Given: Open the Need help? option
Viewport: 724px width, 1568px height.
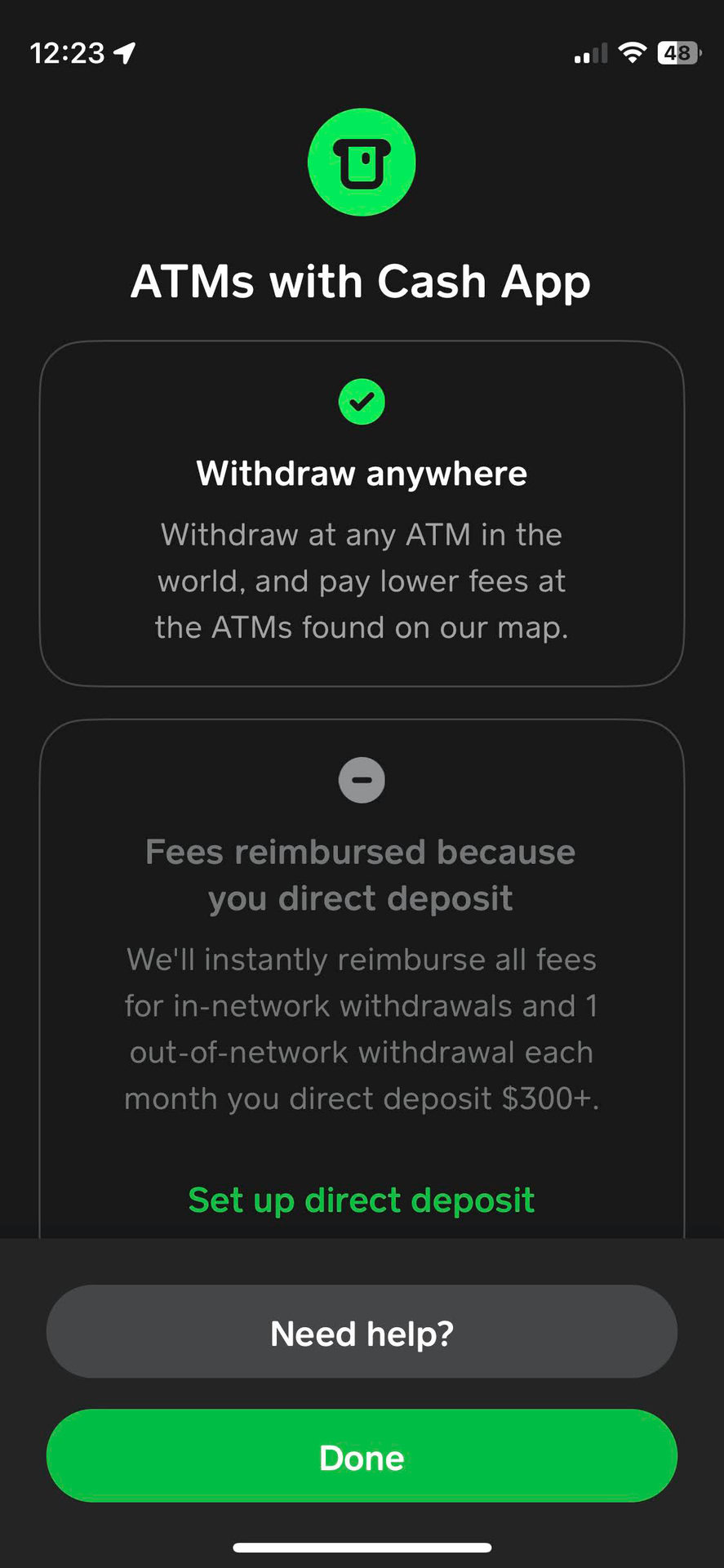Looking at the screenshot, I should click(x=362, y=1334).
